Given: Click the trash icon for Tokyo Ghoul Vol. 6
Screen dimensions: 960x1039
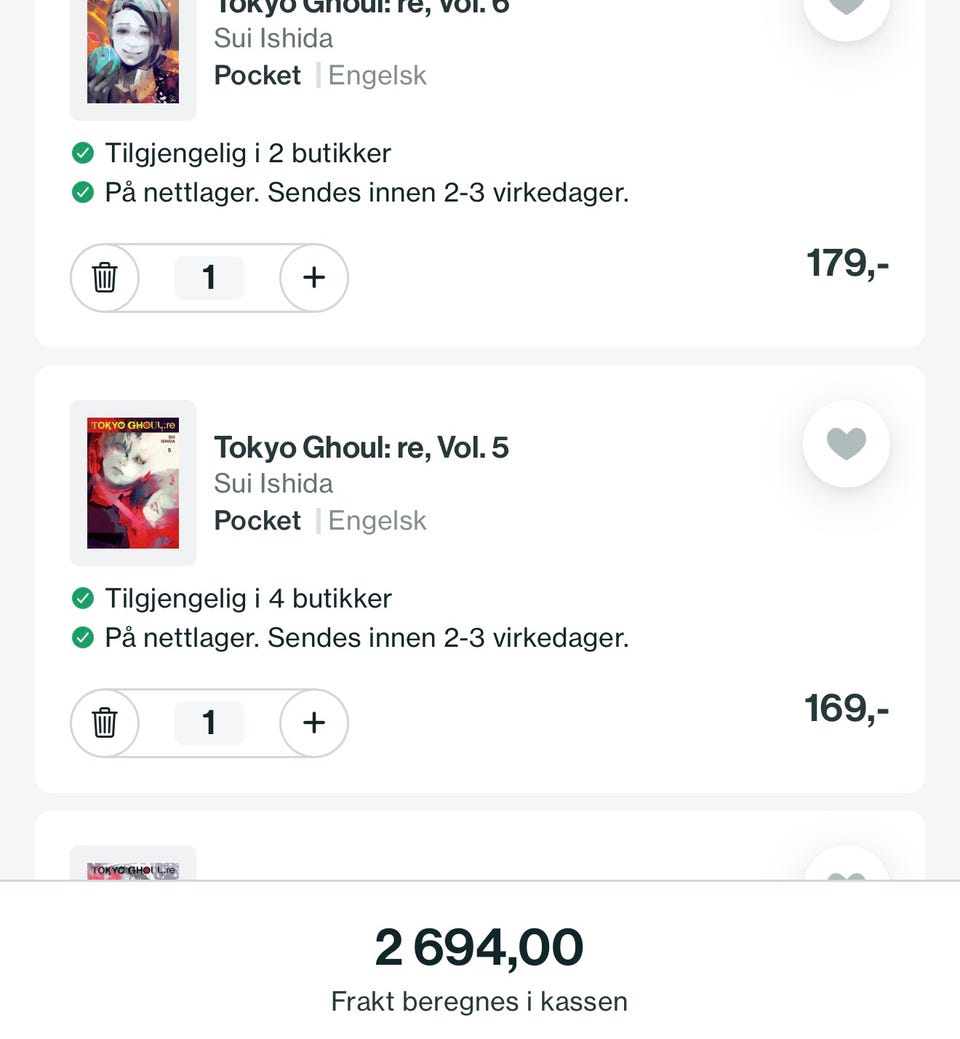Looking at the screenshot, I should (x=105, y=278).
